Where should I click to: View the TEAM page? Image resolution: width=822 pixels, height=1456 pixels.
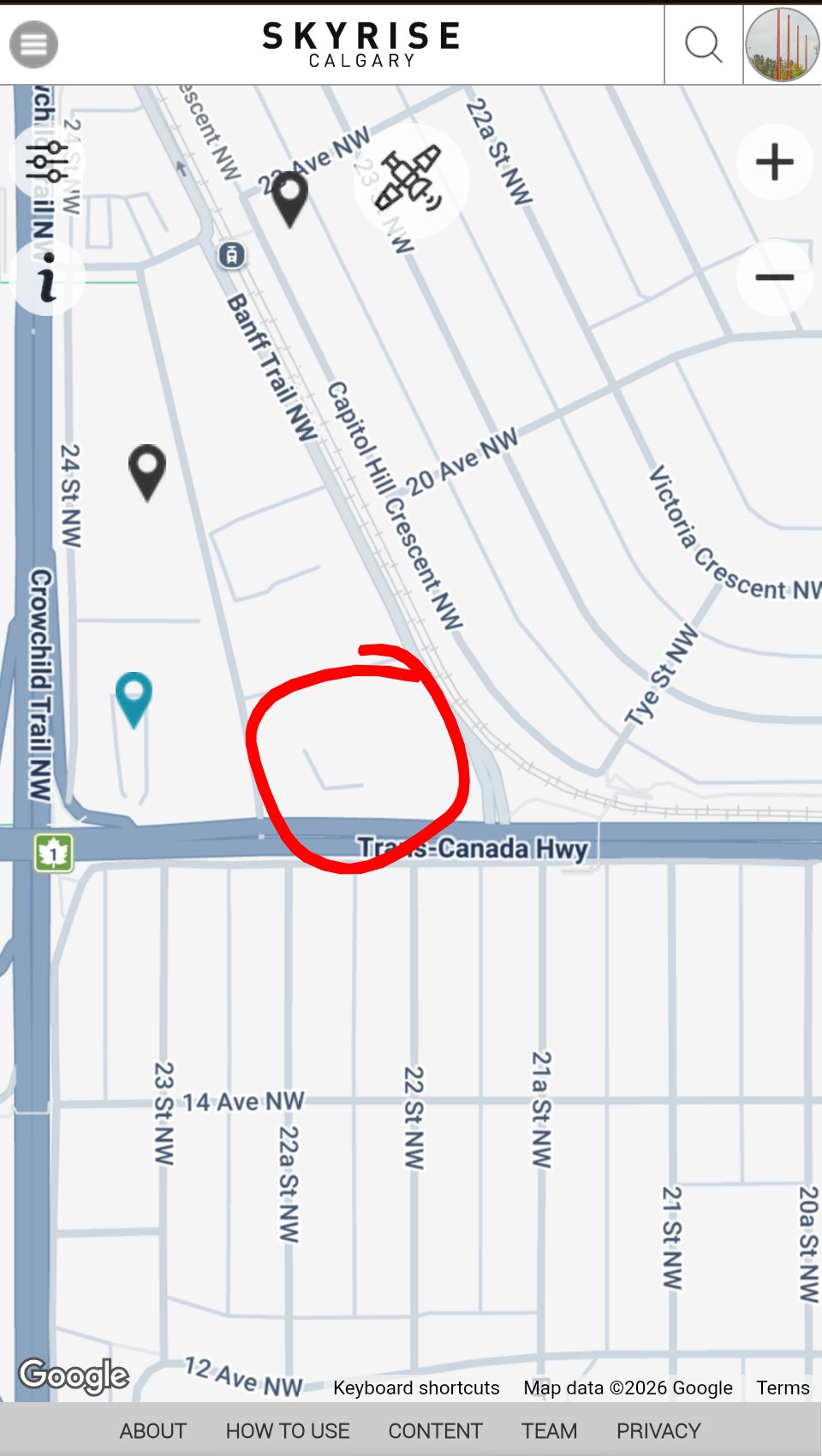tap(549, 1430)
